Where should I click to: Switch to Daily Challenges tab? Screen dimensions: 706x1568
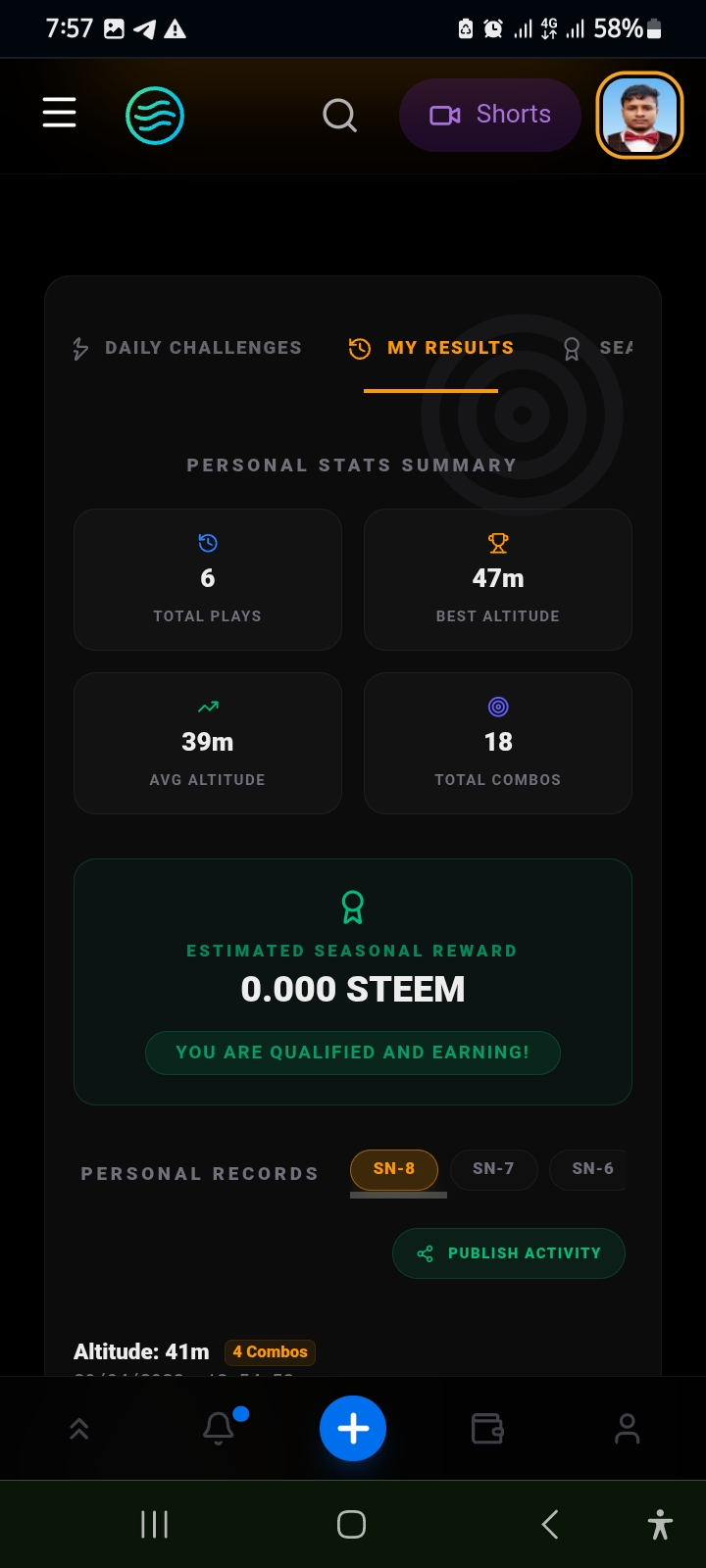click(188, 348)
